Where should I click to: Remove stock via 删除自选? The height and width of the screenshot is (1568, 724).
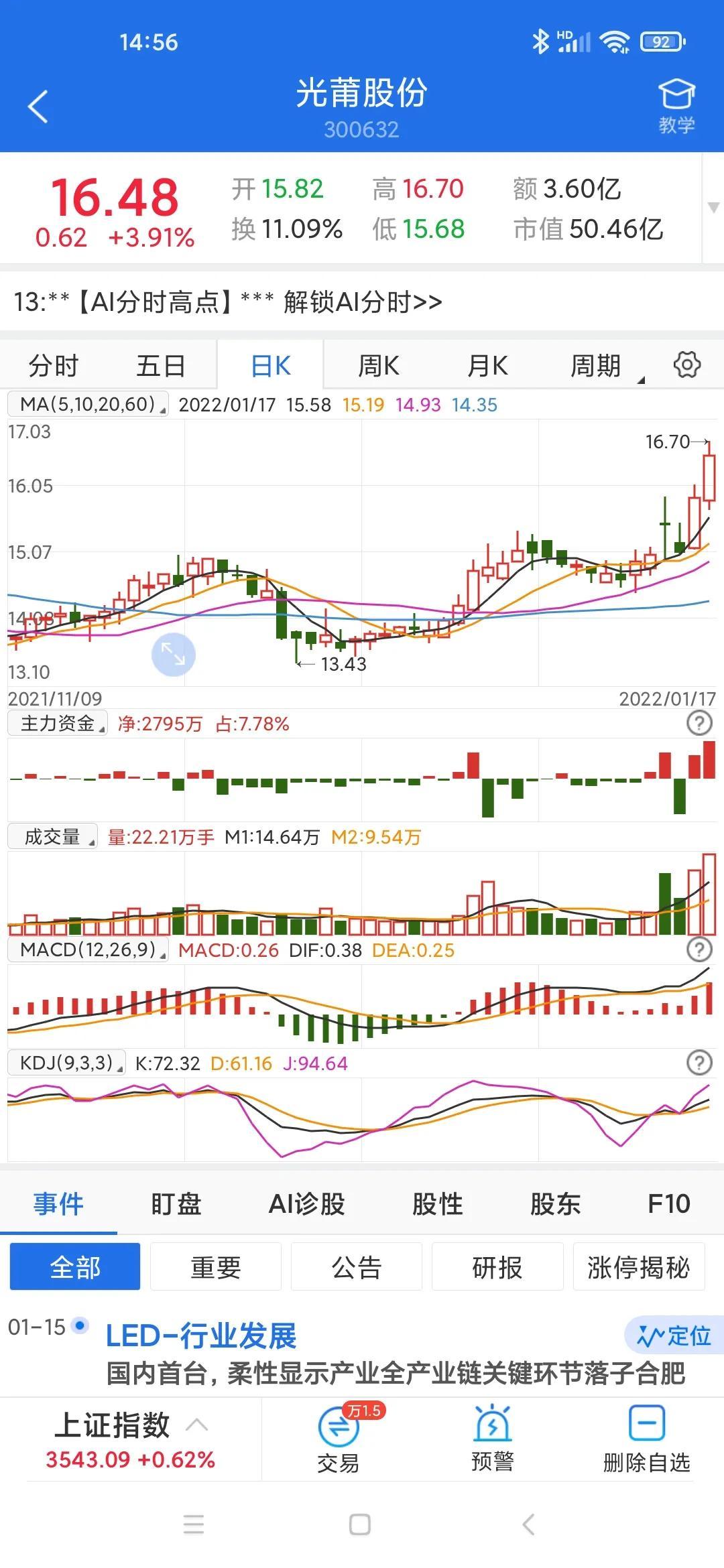click(646, 1439)
